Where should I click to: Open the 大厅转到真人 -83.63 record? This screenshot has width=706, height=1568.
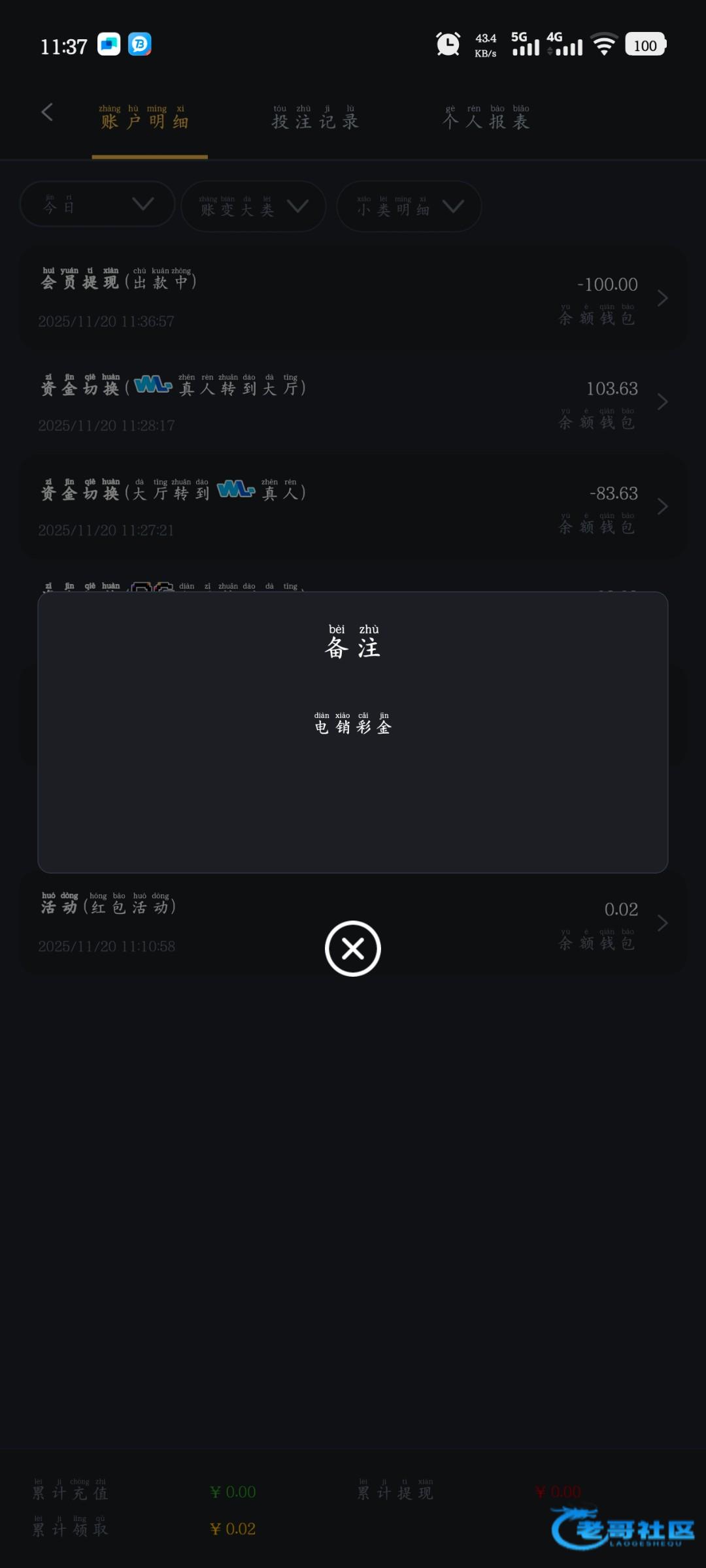(x=353, y=506)
